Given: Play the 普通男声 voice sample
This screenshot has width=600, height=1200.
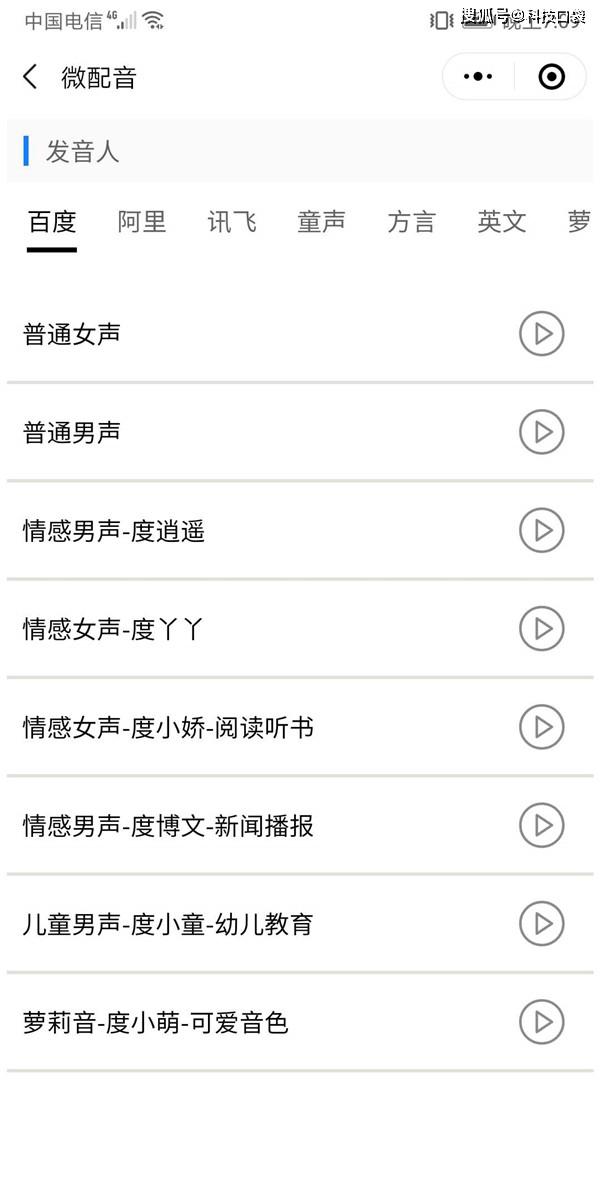Looking at the screenshot, I should click(x=542, y=432).
